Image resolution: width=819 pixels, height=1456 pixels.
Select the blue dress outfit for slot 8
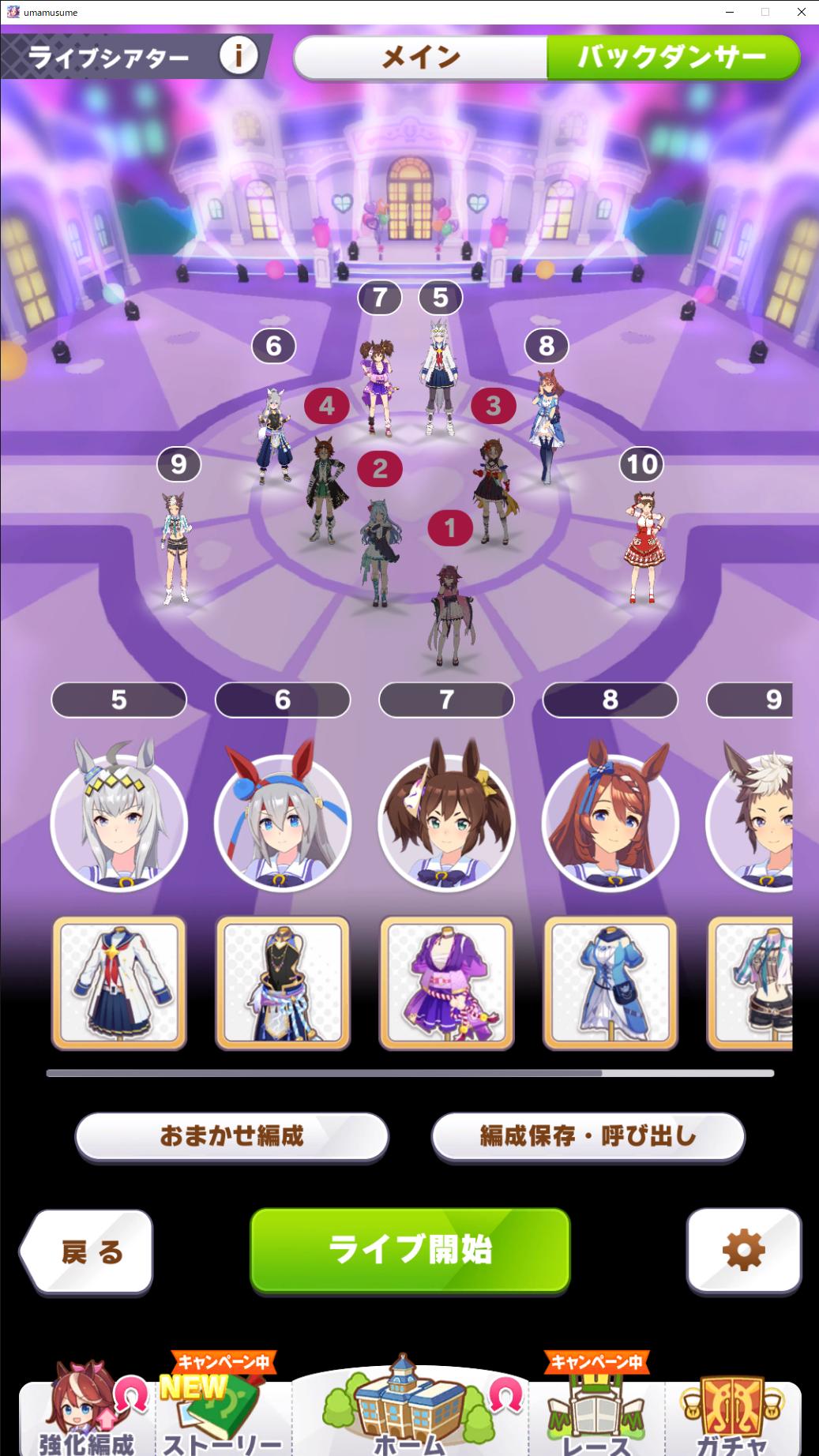tap(610, 983)
